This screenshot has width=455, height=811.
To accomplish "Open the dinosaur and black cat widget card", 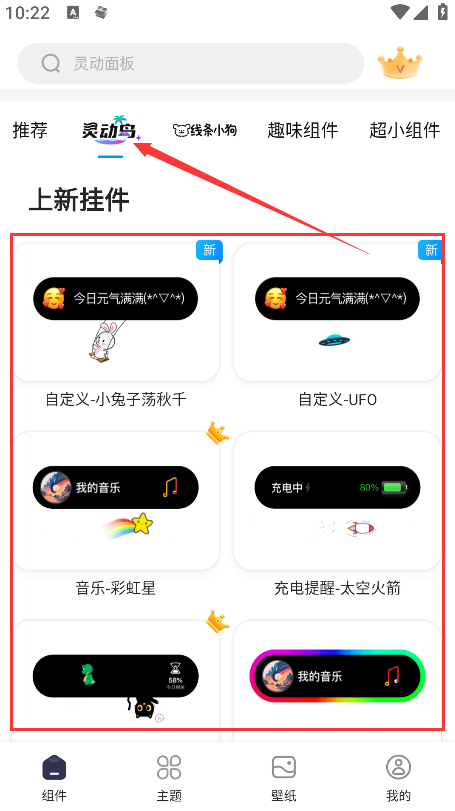I will (116, 680).
